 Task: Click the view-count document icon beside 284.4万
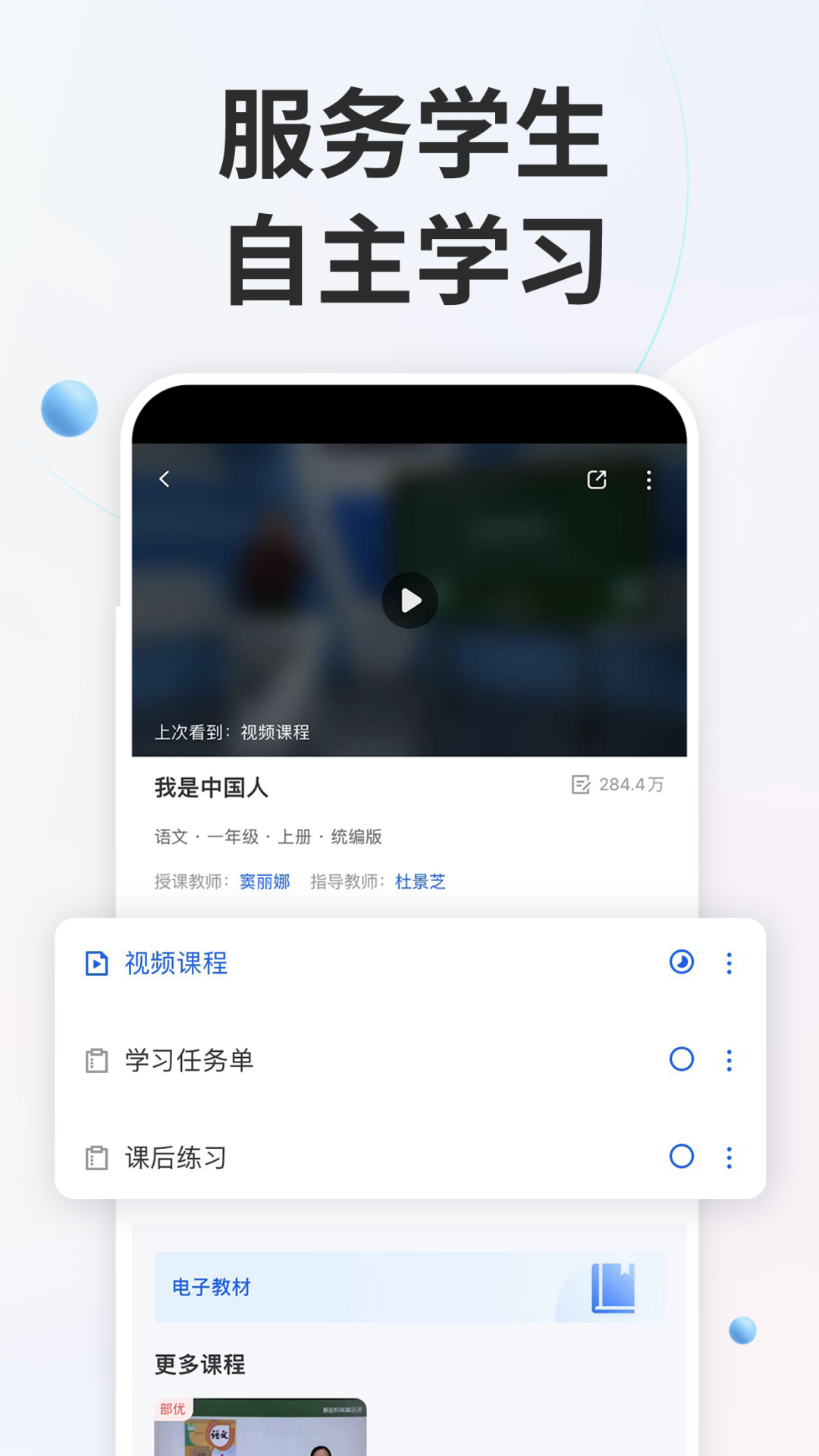pos(579,786)
